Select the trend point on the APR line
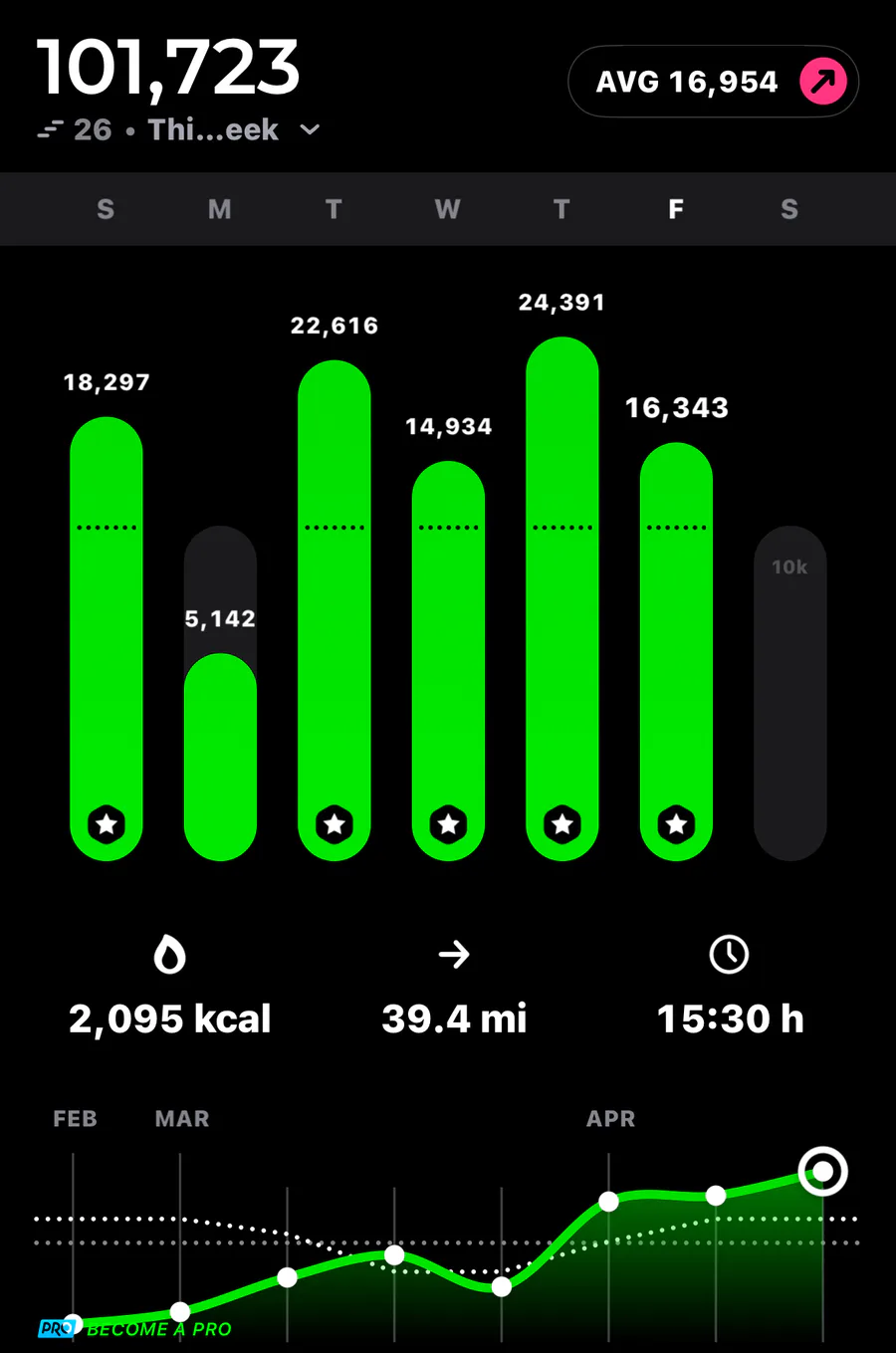 tap(608, 1202)
